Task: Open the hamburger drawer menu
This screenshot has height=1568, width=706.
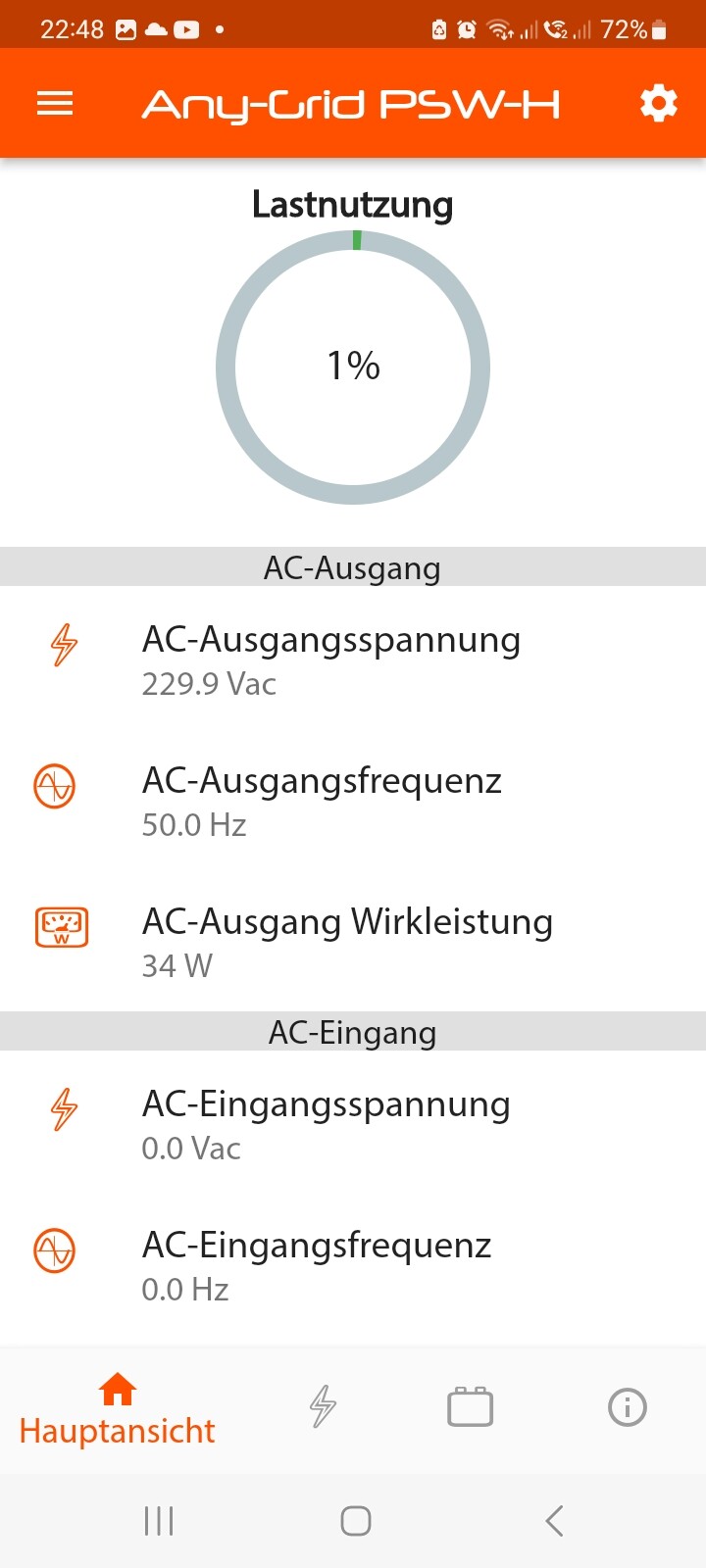Action: (x=55, y=104)
